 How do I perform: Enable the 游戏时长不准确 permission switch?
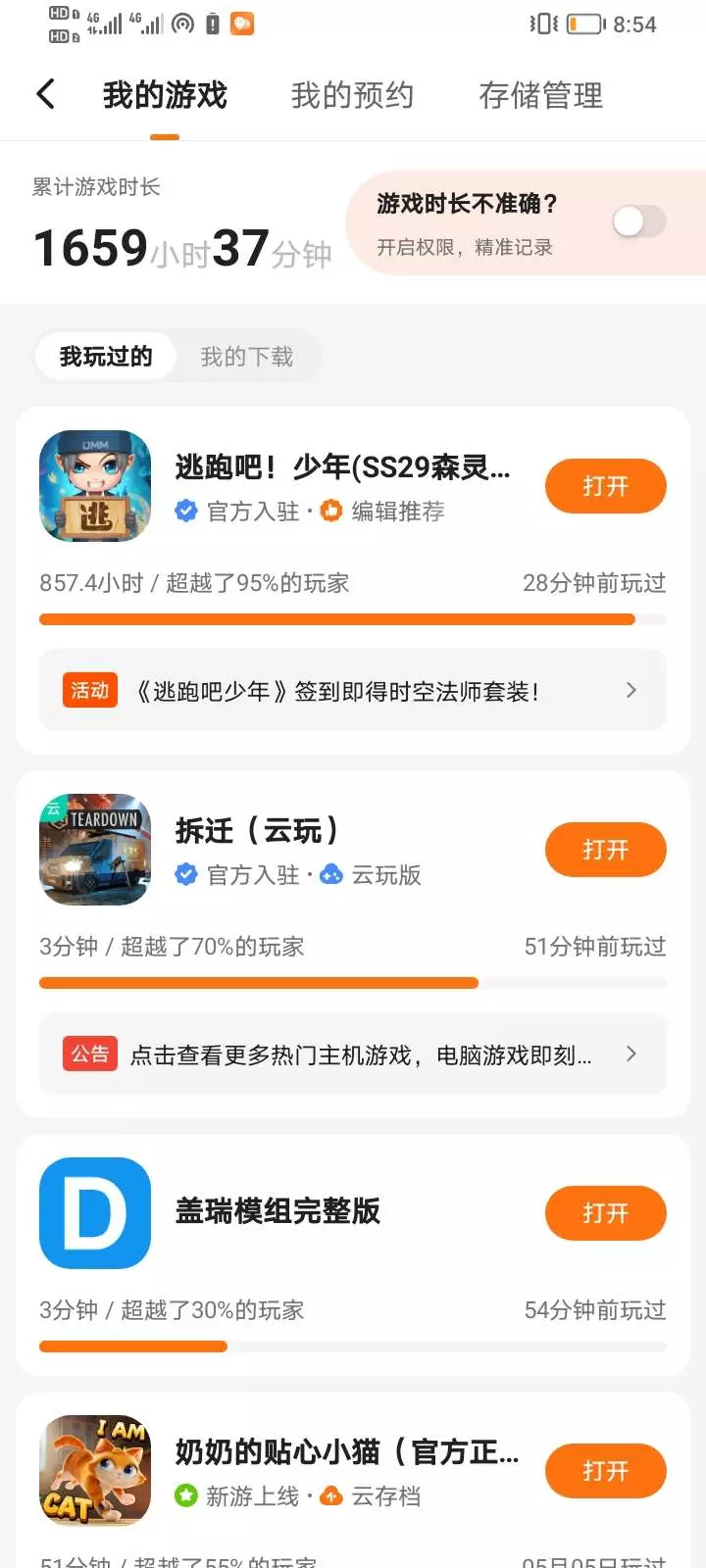point(639,221)
